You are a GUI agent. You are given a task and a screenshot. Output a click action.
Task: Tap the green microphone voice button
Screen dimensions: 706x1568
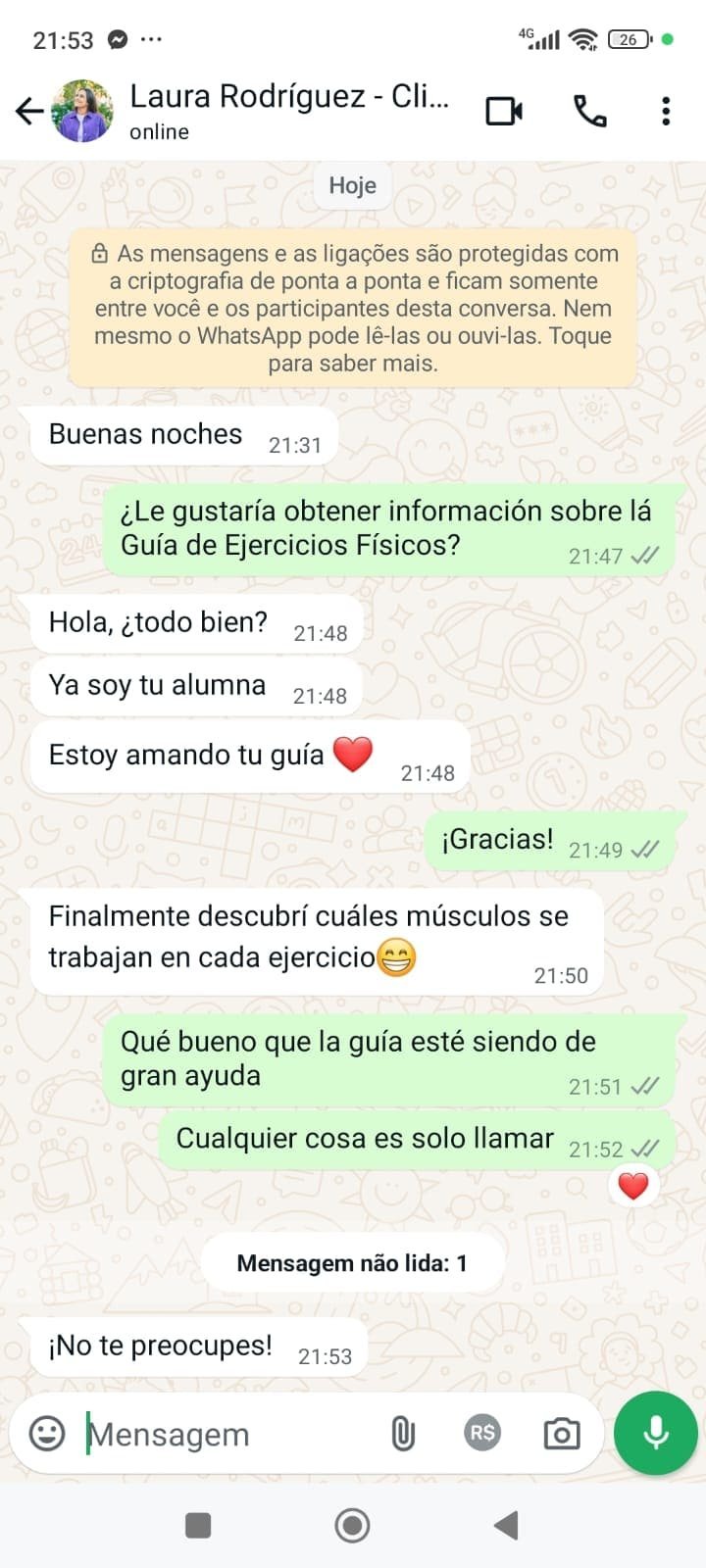(655, 1433)
